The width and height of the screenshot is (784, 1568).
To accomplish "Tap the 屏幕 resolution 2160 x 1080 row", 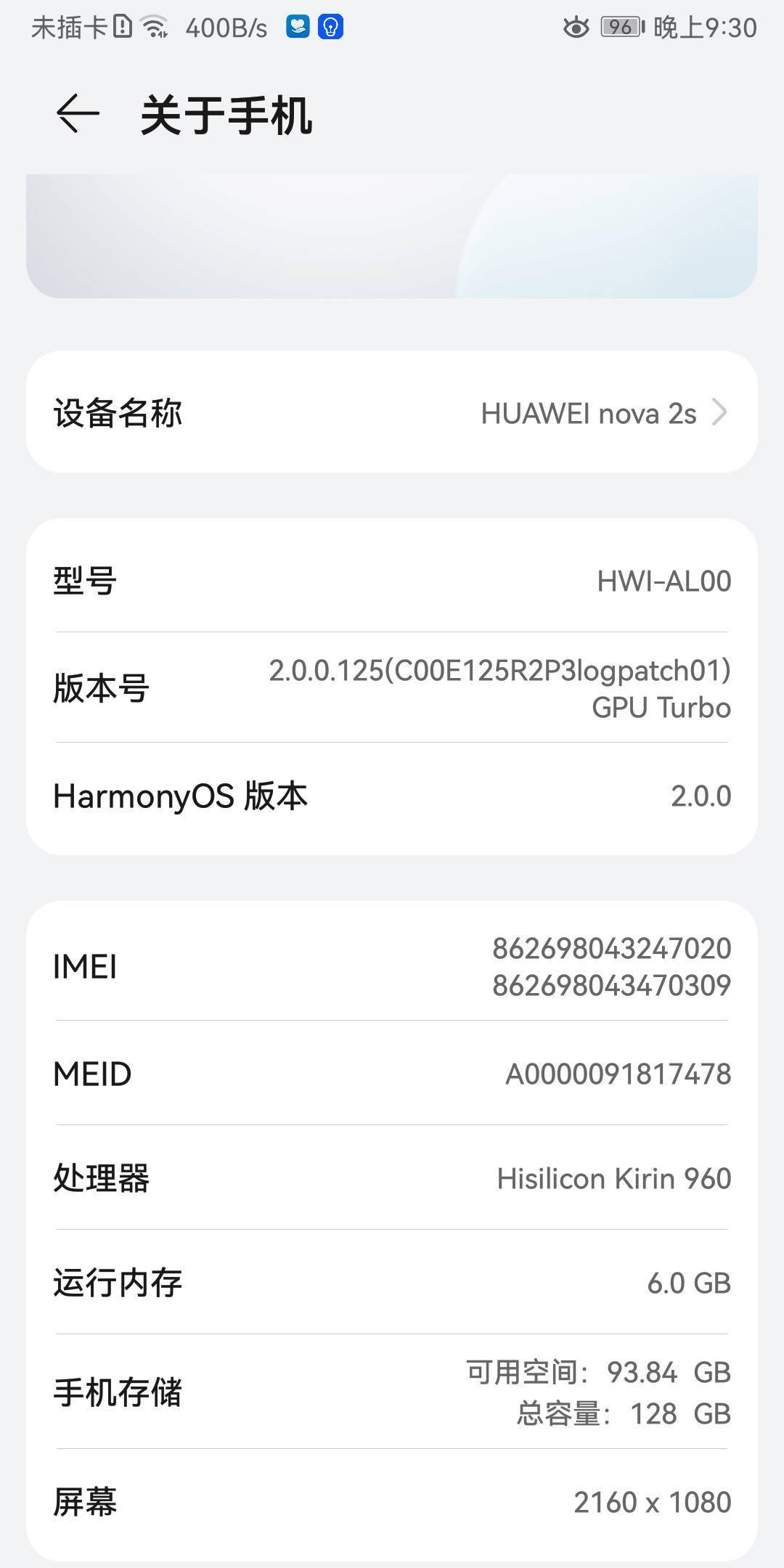I will click(x=392, y=1501).
